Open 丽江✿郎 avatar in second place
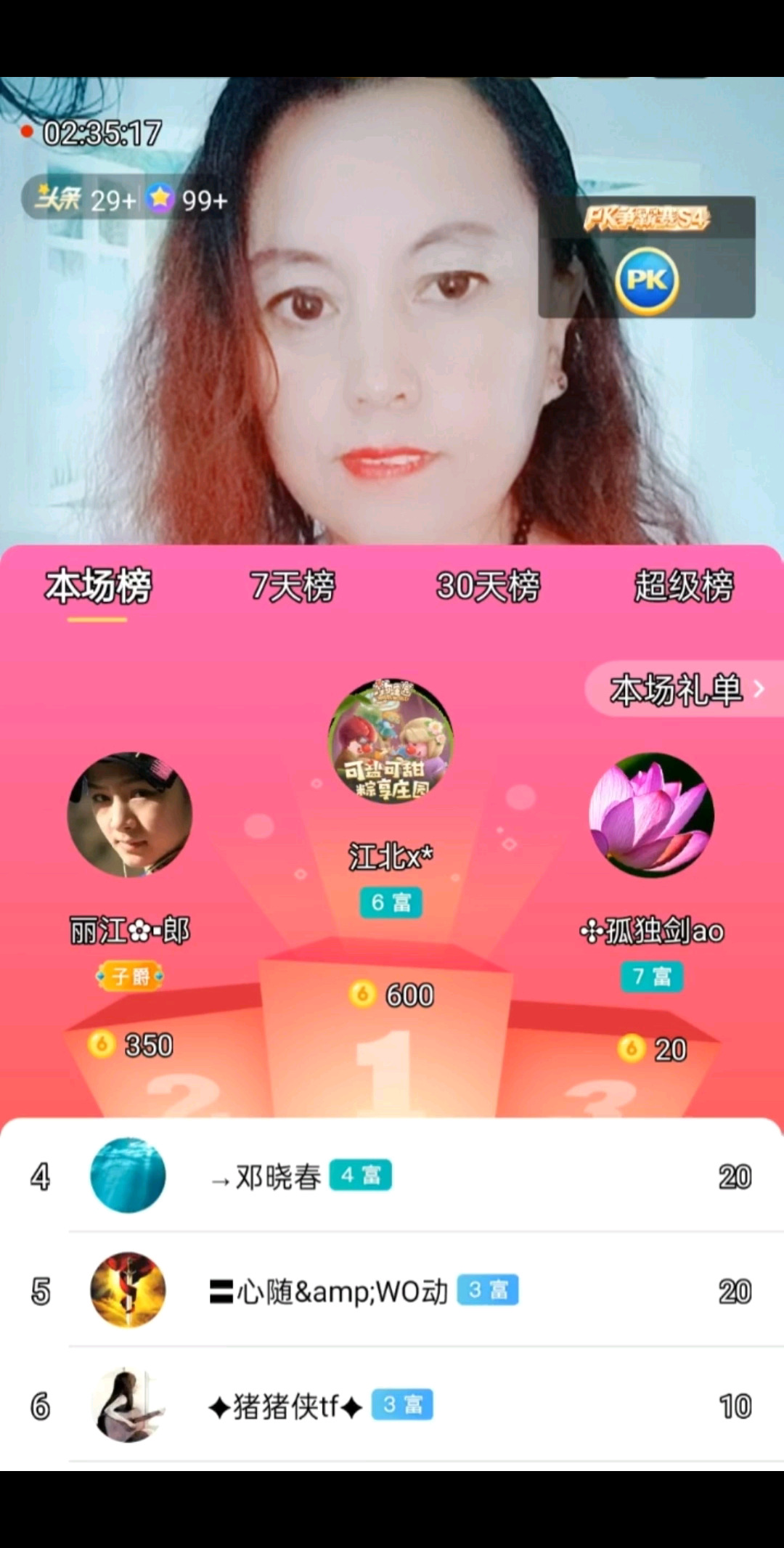Screen dimensions: 784x1548 (x=130, y=814)
